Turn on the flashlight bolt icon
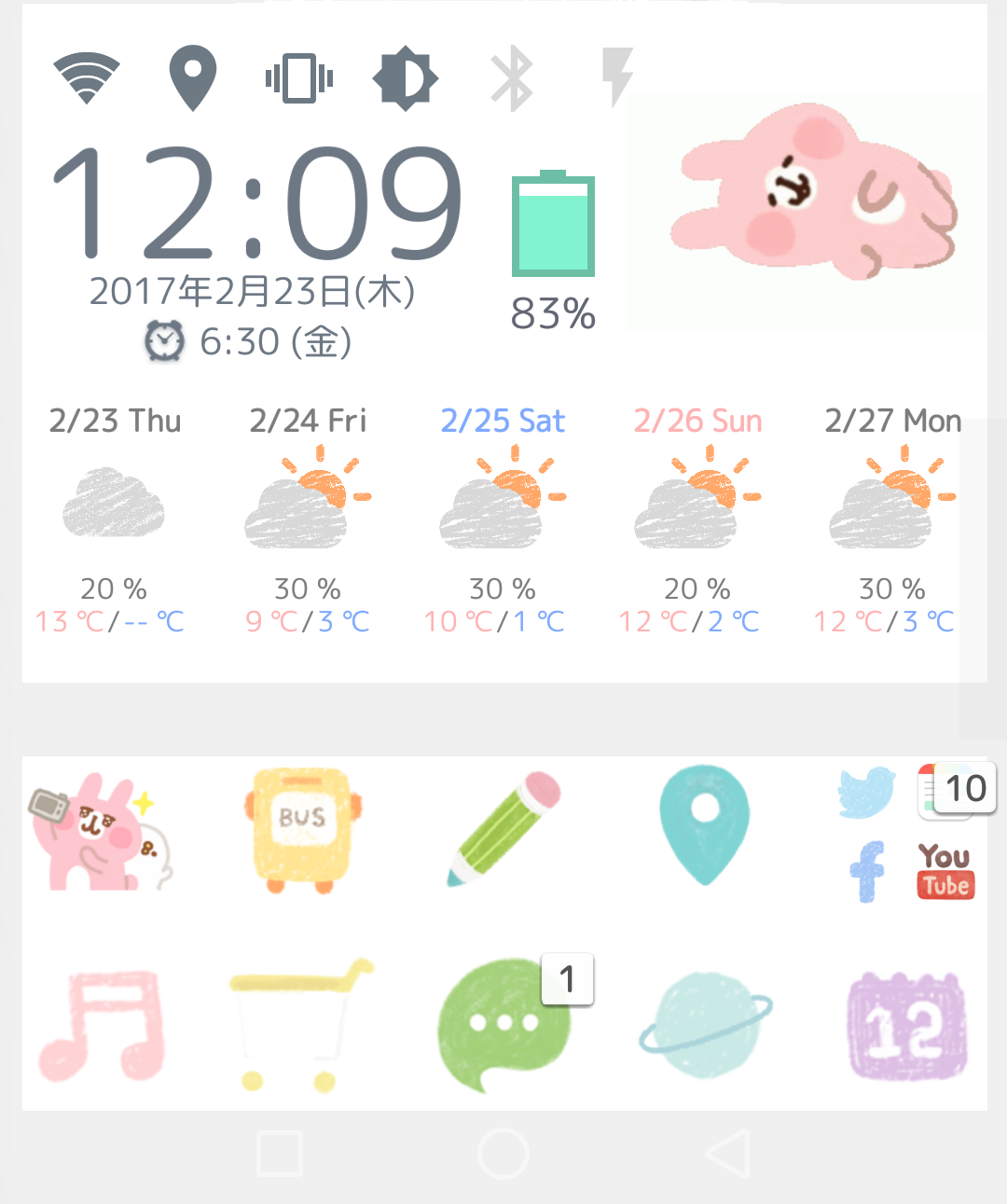Image resolution: width=1007 pixels, height=1204 pixels. pyautogui.click(x=616, y=78)
